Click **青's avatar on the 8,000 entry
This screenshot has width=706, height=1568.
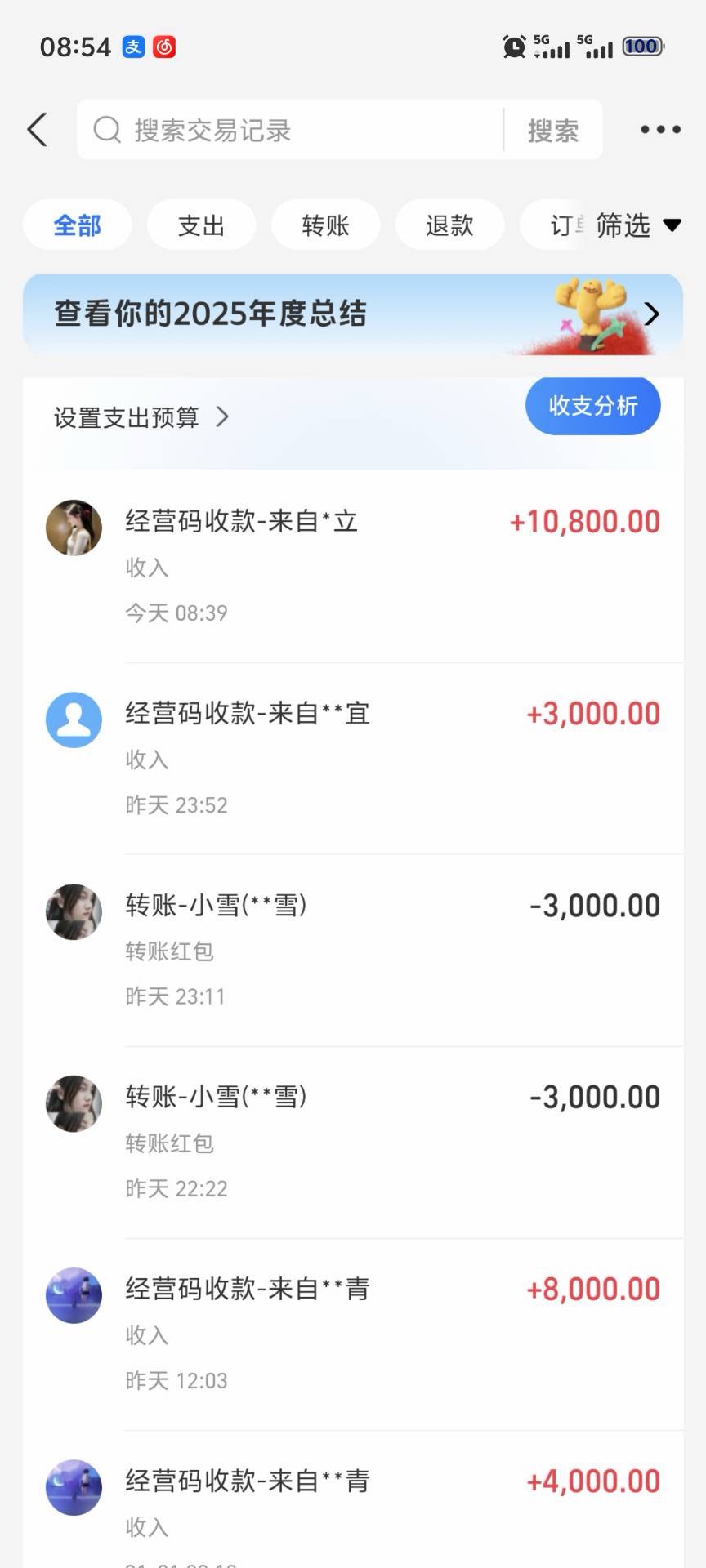(74, 1294)
